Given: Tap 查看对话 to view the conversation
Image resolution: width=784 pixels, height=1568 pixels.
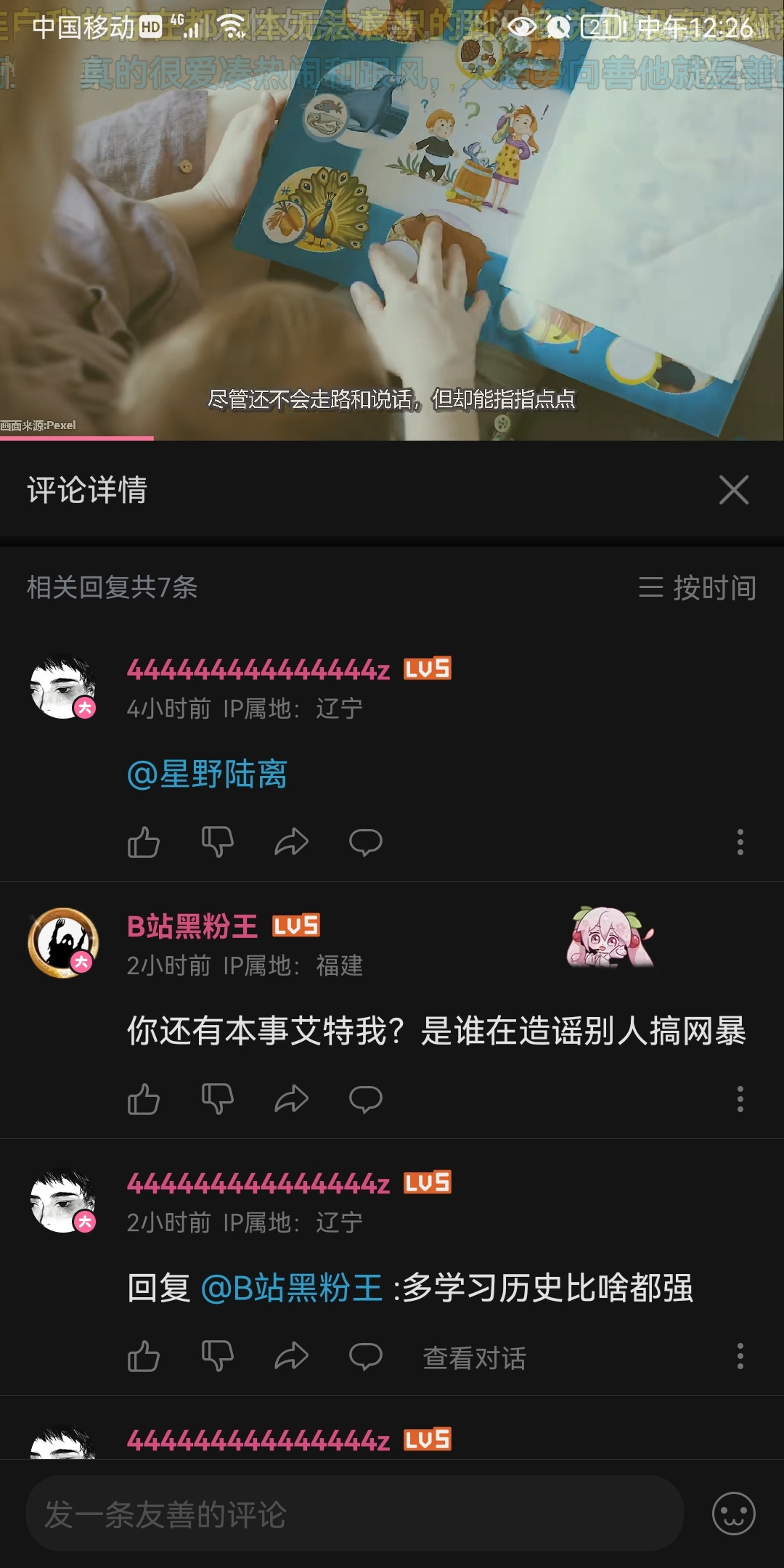Looking at the screenshot, I should 475,1357.
